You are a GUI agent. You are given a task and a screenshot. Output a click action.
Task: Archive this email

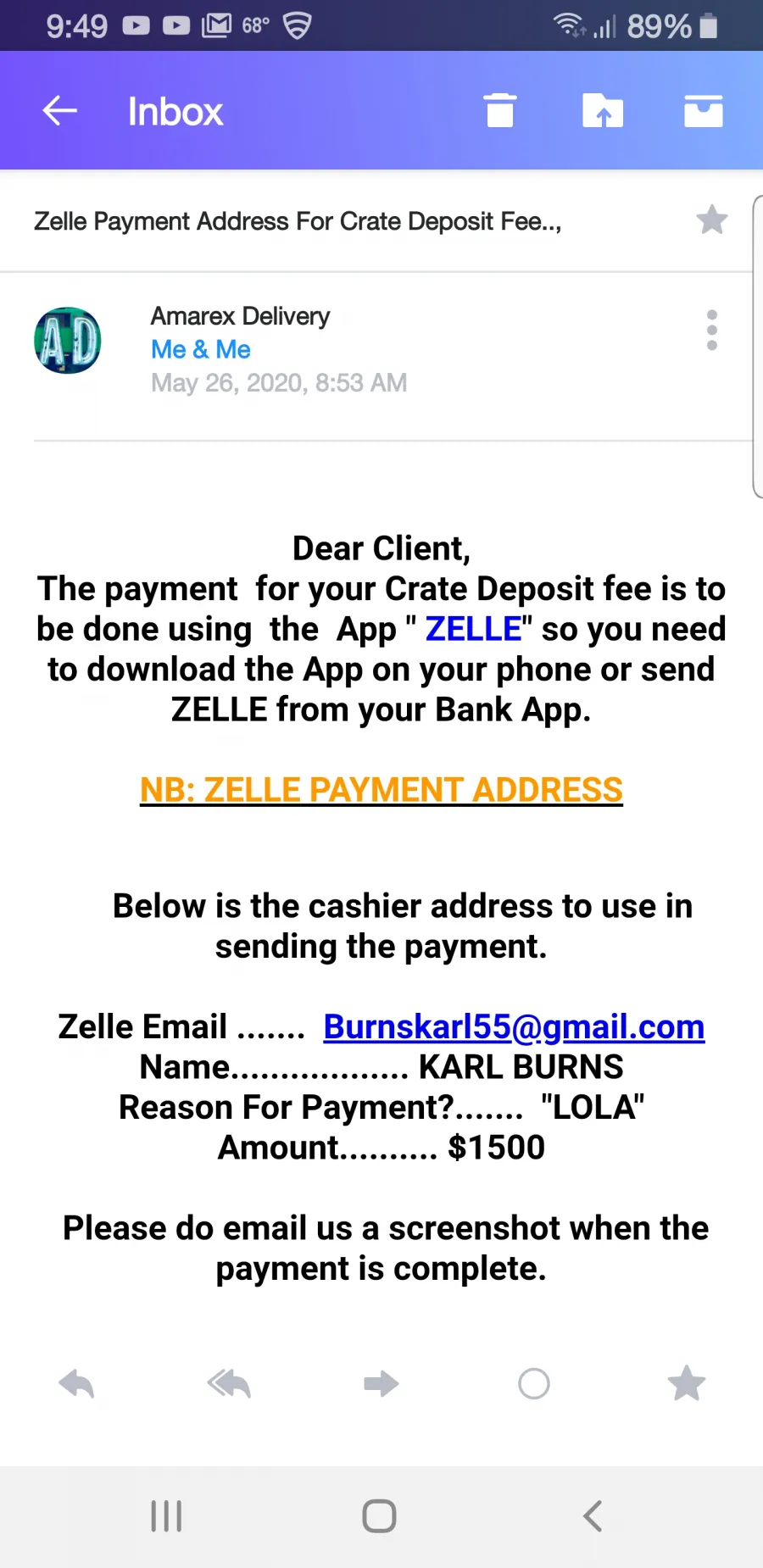(x=704, y=111)
